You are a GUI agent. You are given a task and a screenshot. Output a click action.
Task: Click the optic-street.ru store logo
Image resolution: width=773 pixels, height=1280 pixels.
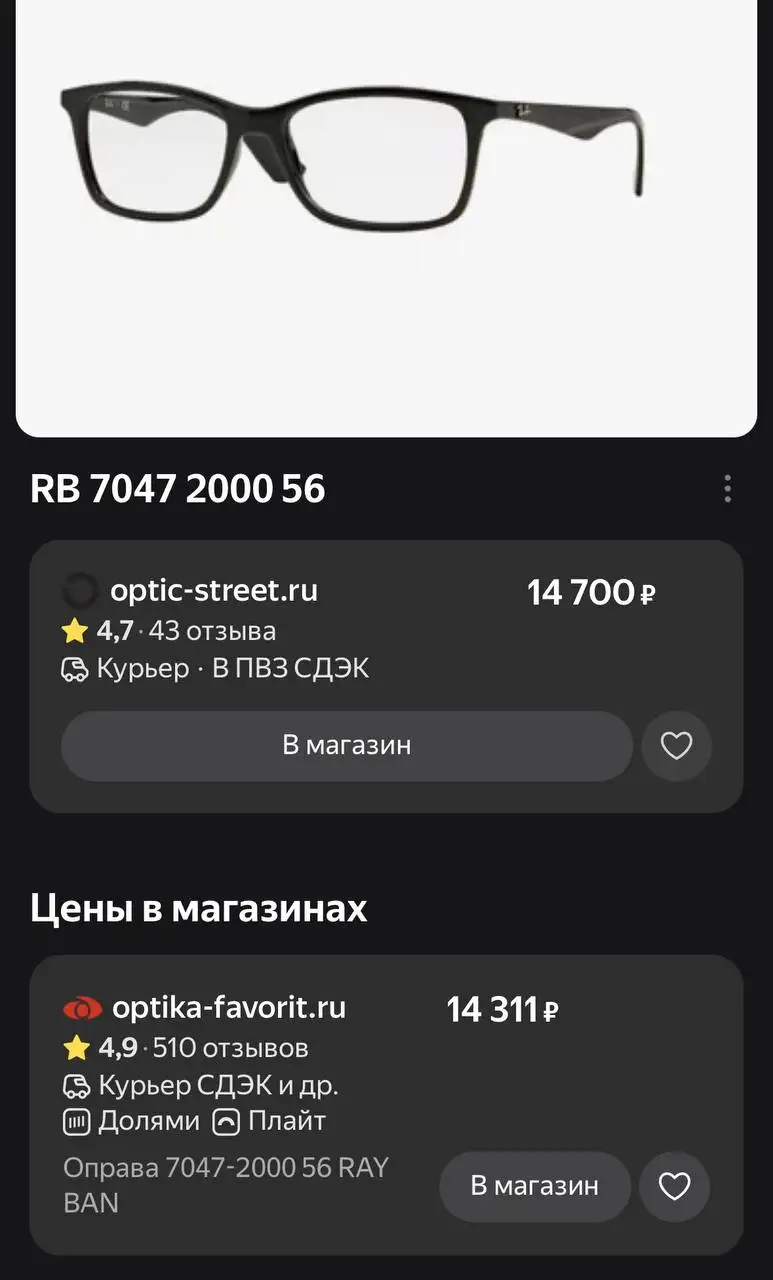point(79,591)
